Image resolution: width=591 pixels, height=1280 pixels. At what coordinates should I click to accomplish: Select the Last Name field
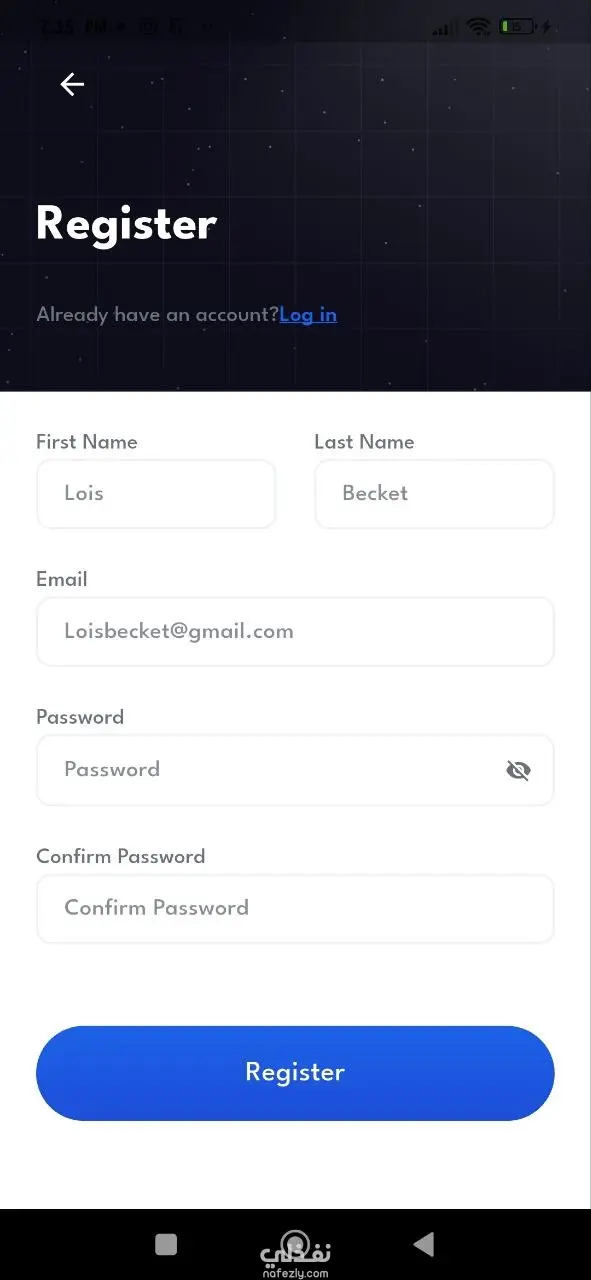[434, 493]
